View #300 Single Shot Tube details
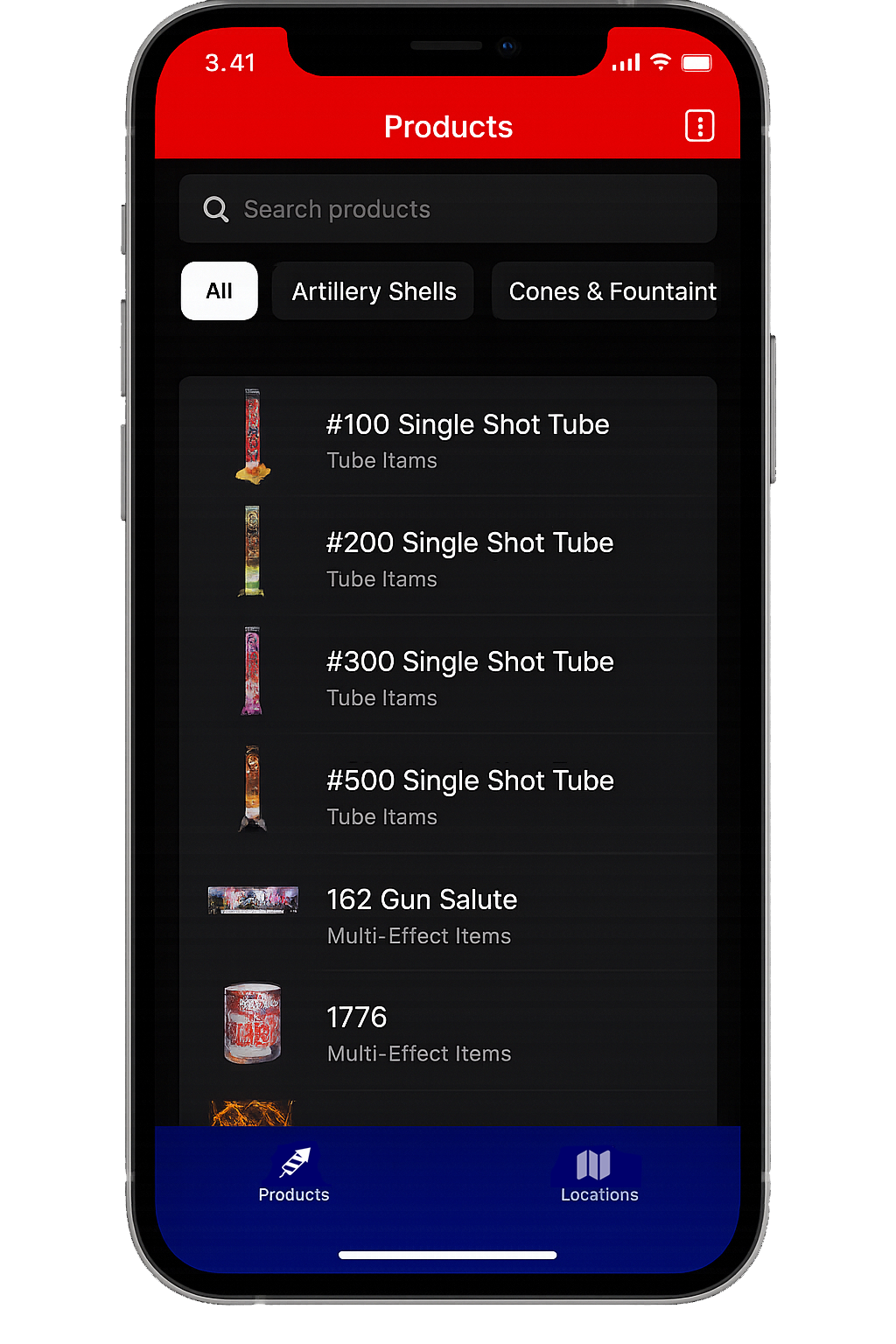The image size is (896, 1344). click(469, 675)
